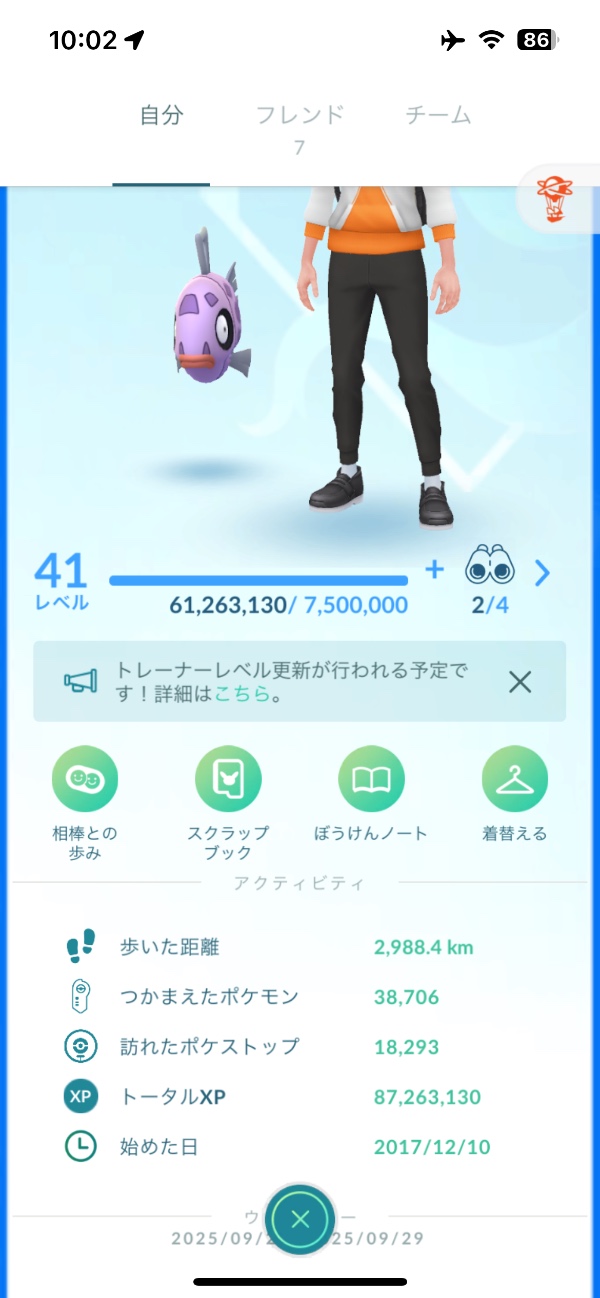This screenshot has width=600, height=1298.
Task: Switch to the チーム tab
Action: [x=438, y=115]
